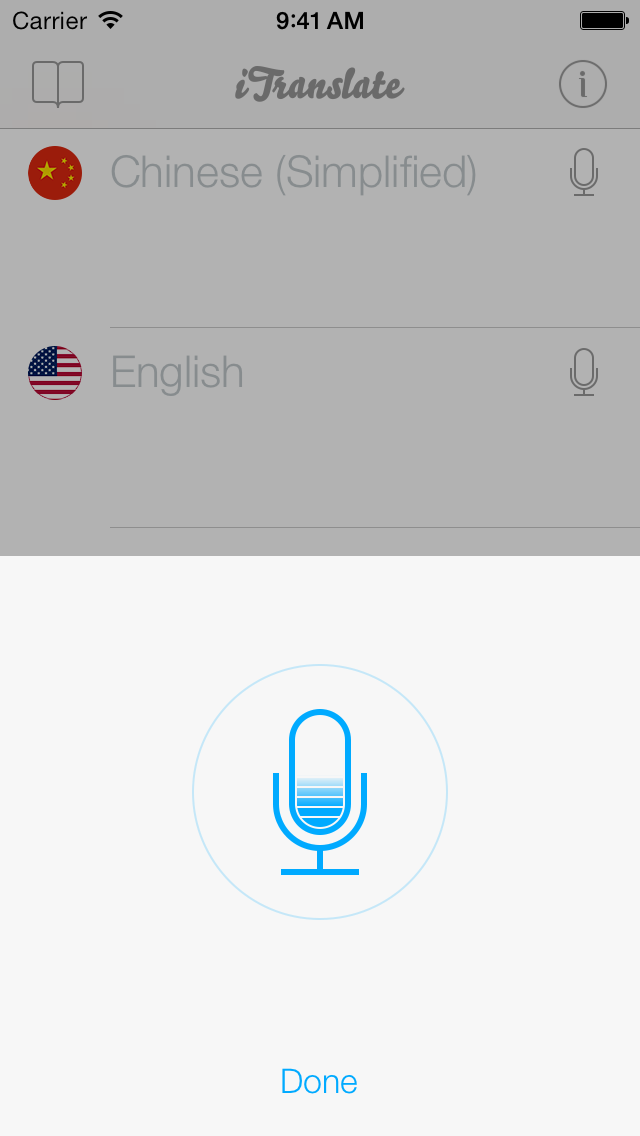Tap Done to finish voice input

319,1081
